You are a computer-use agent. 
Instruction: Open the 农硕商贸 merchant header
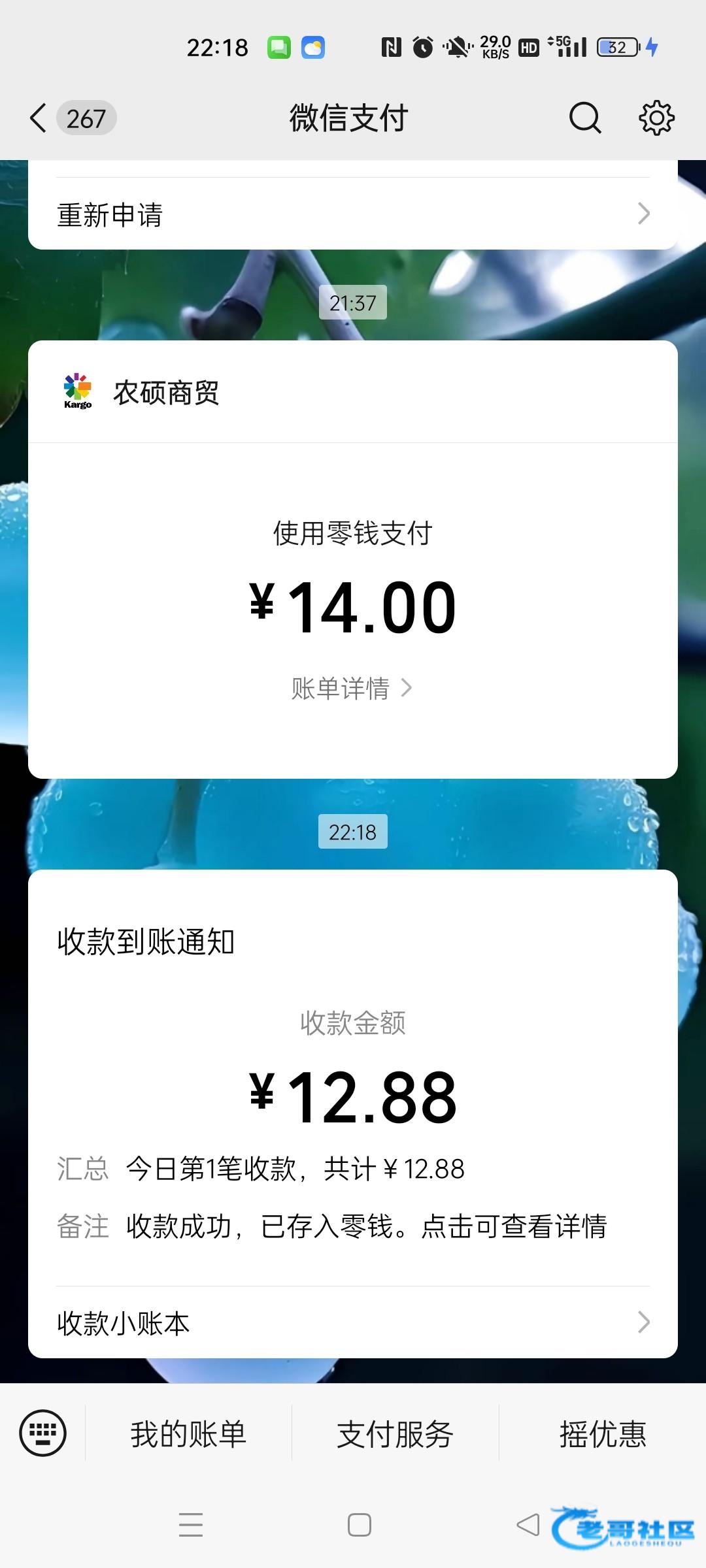(x=167, y=393)
